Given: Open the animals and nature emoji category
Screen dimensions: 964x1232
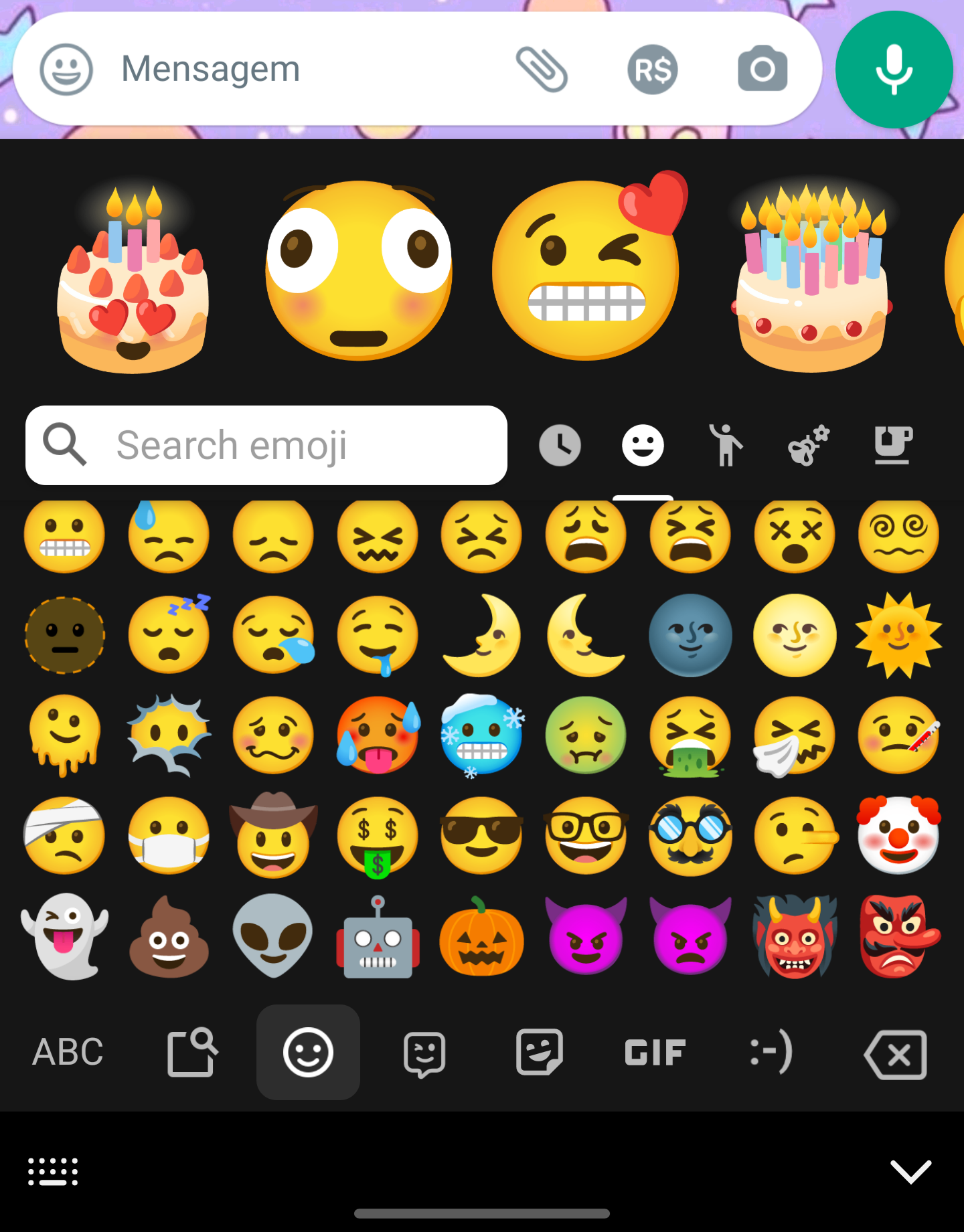Looking at the screenshot, I should coord(809,445).
